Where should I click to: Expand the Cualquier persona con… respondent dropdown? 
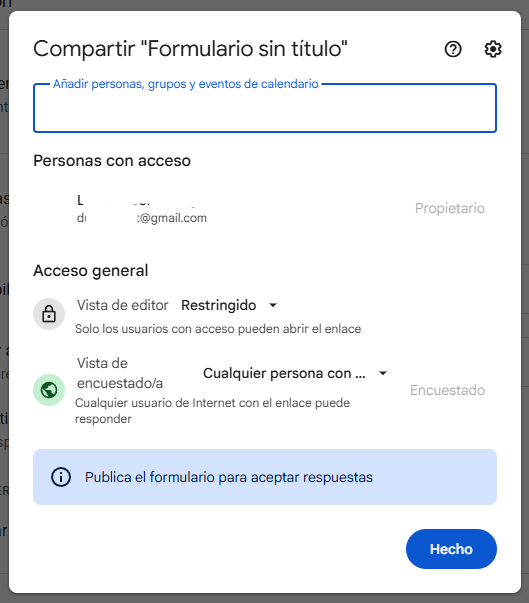pyautogui.click(x=295, y=373)
